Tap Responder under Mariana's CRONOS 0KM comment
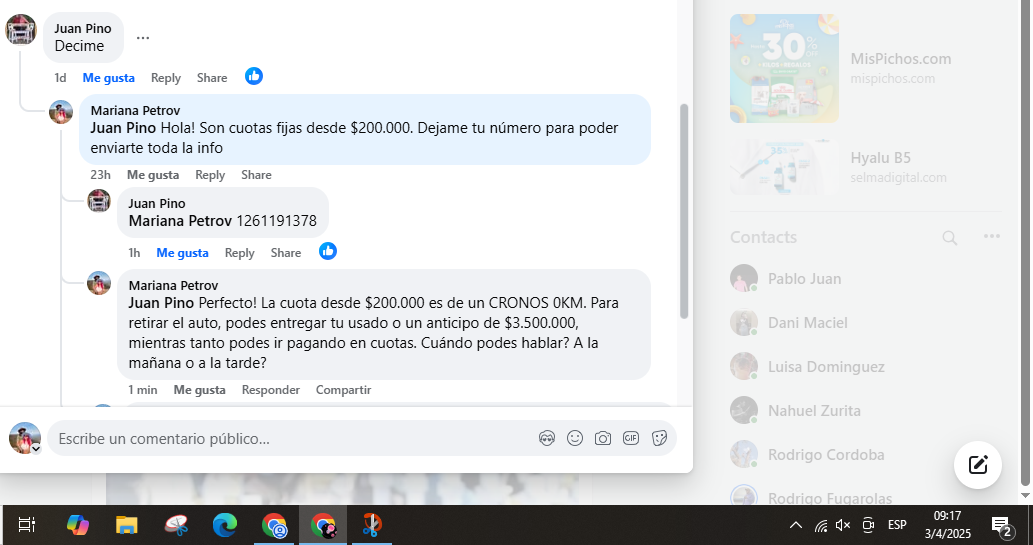1033x545 pixels. click(x=271, y=390)
